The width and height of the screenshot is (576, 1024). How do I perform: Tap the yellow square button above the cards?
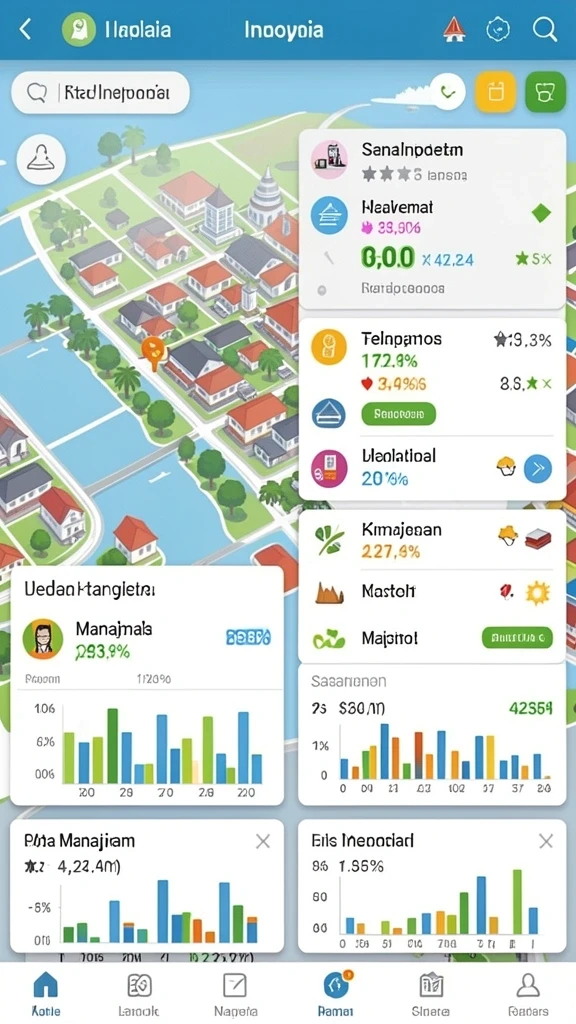click(x=496, y=92)
